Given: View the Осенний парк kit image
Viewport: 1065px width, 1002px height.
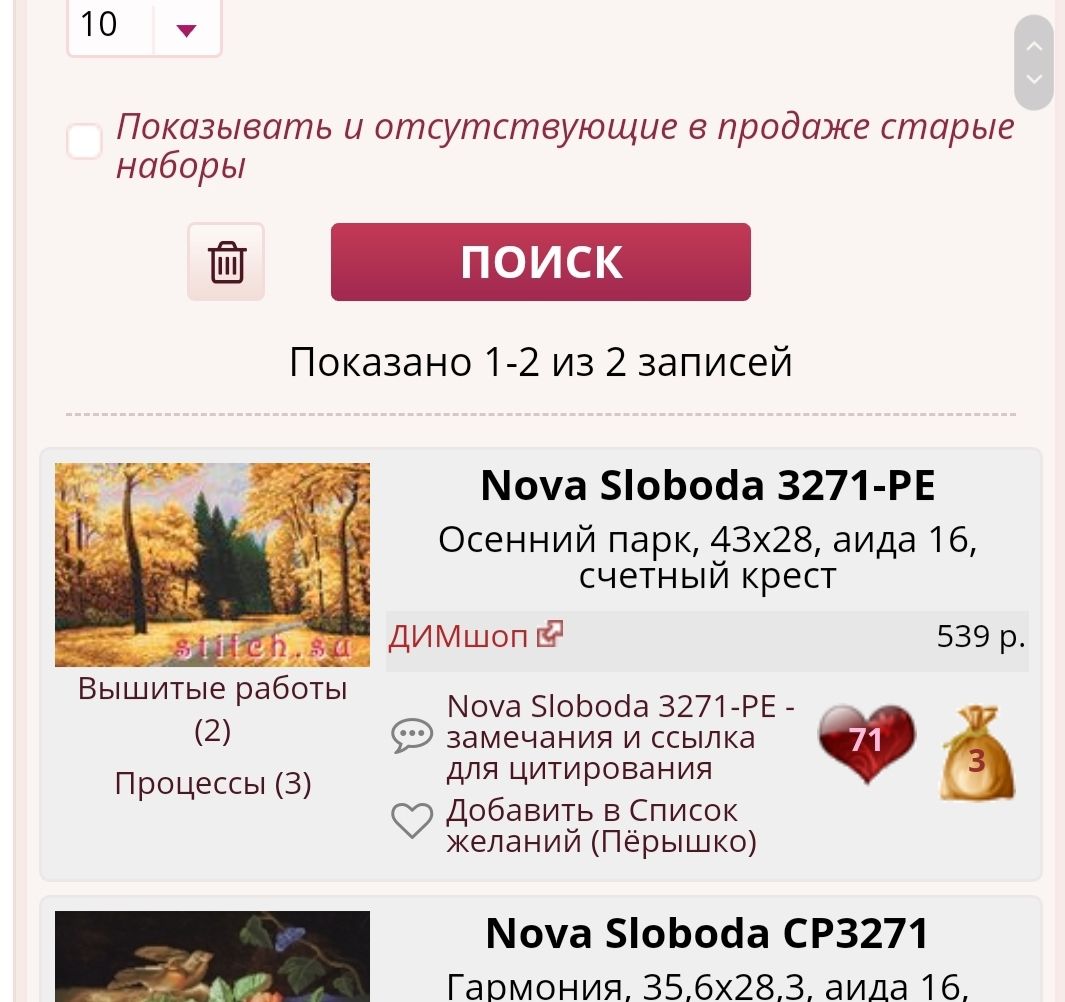Looking at the screenshot, I should [212, 564].
